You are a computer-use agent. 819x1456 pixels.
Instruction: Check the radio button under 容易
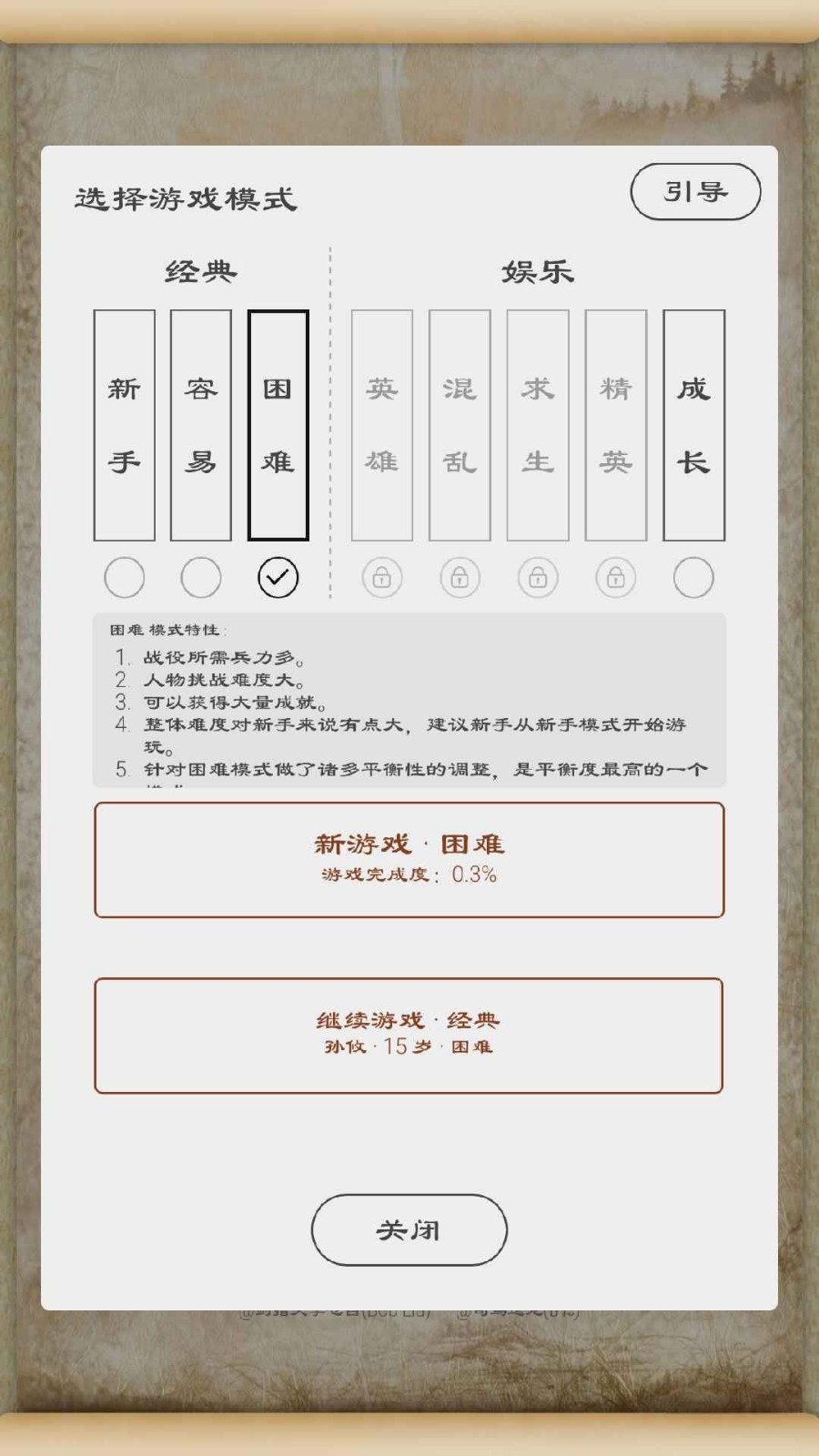pyautogui.click(x=201, y=577)
